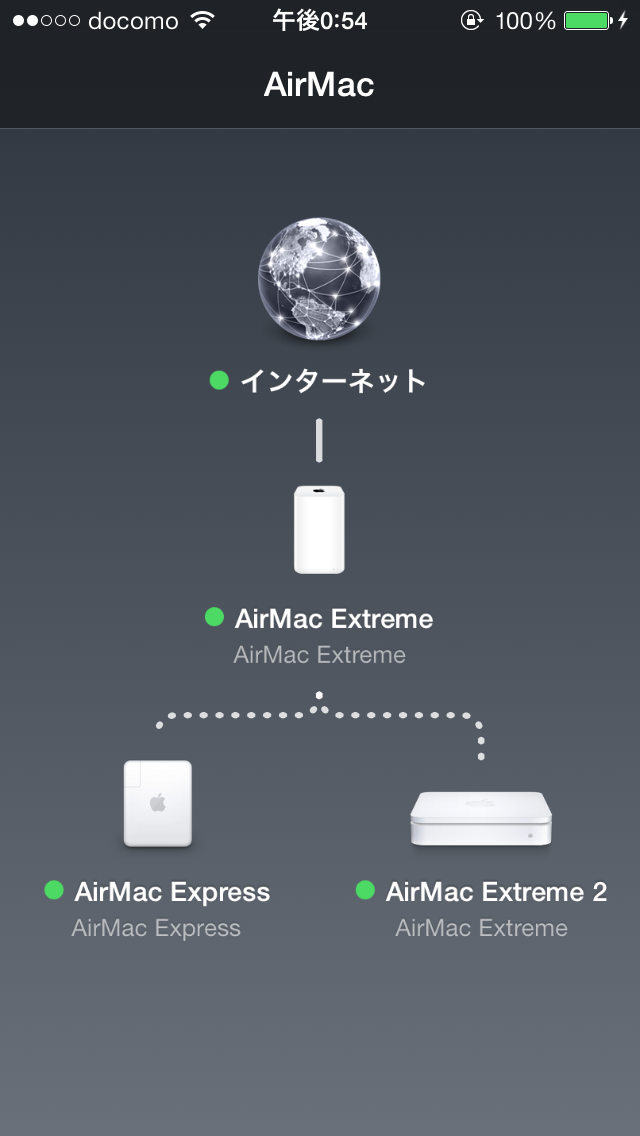Viewport: 640px width, 1136px height.
Task: Open the AirMac Express device
Action: (x=157, y=804)
